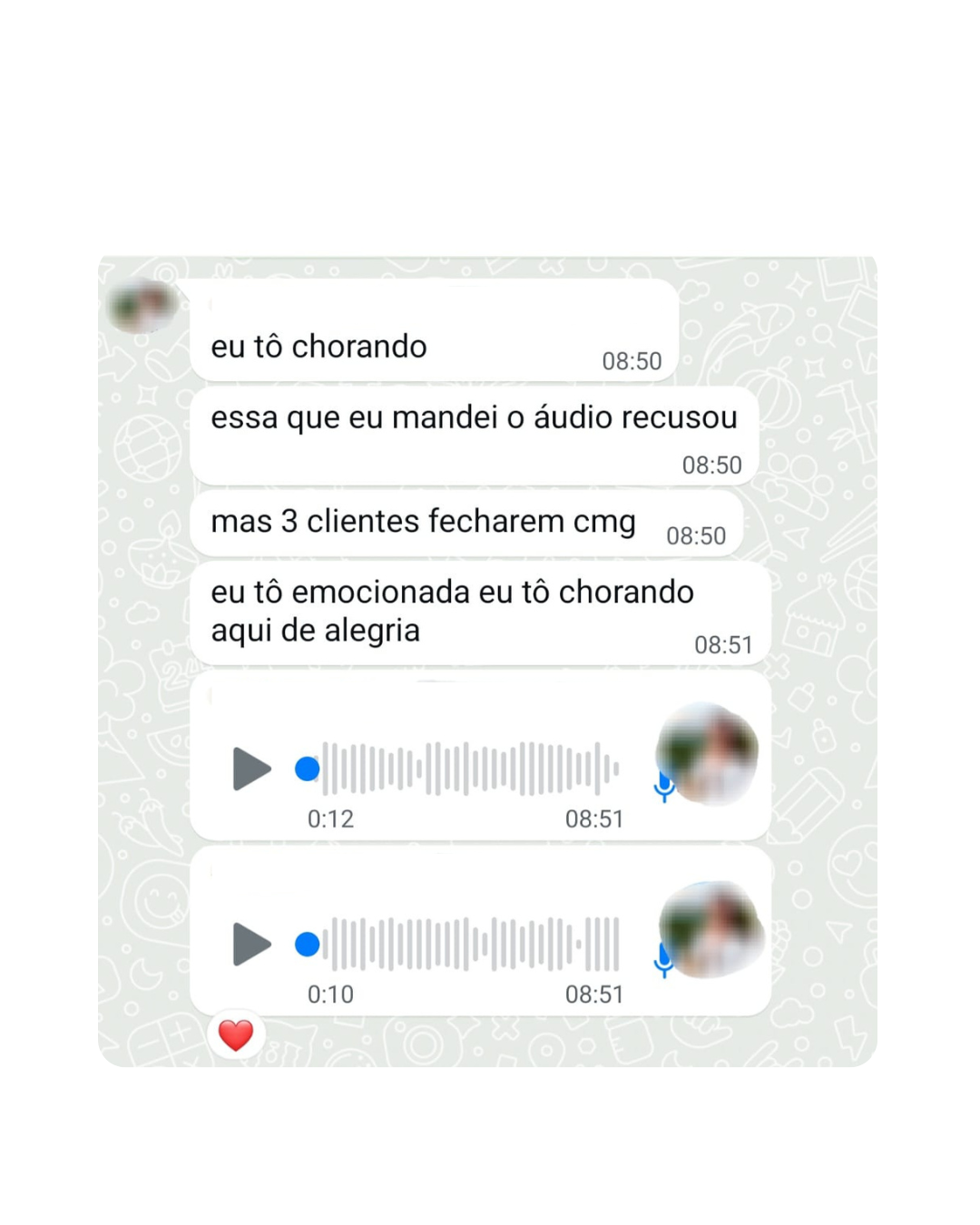Select the message 'mas 3 clientes fecharem cmg'
Screen dimensions: 980x1225
pos(423,521)
